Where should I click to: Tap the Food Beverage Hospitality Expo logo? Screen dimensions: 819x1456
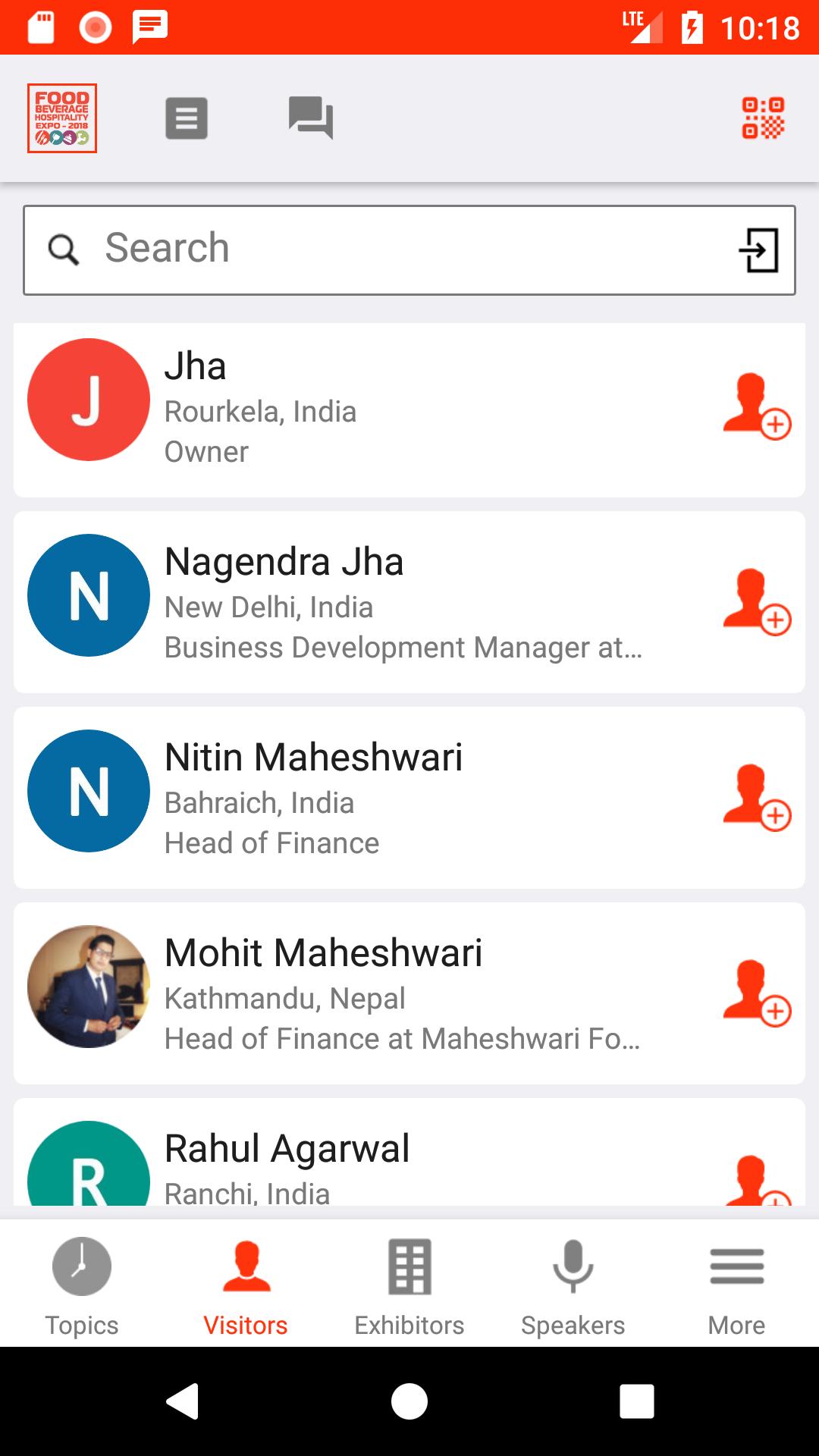click(62, 118)
